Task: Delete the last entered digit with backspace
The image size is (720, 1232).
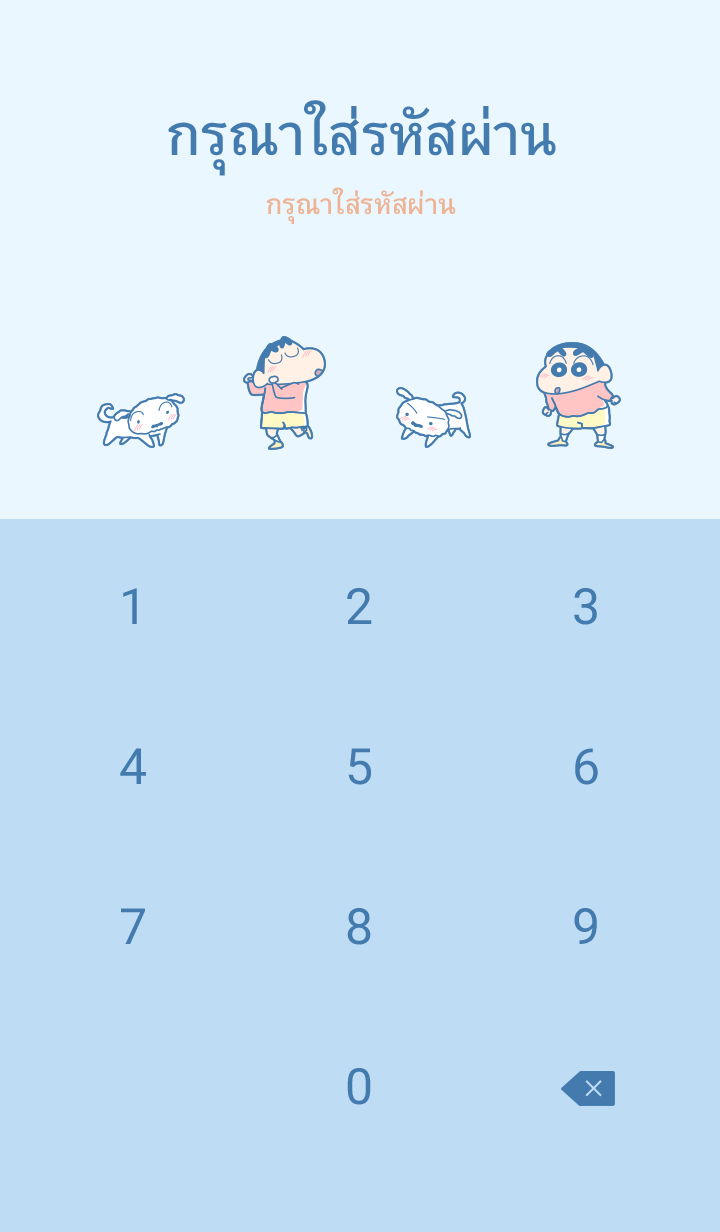Action: [588, 1088]
